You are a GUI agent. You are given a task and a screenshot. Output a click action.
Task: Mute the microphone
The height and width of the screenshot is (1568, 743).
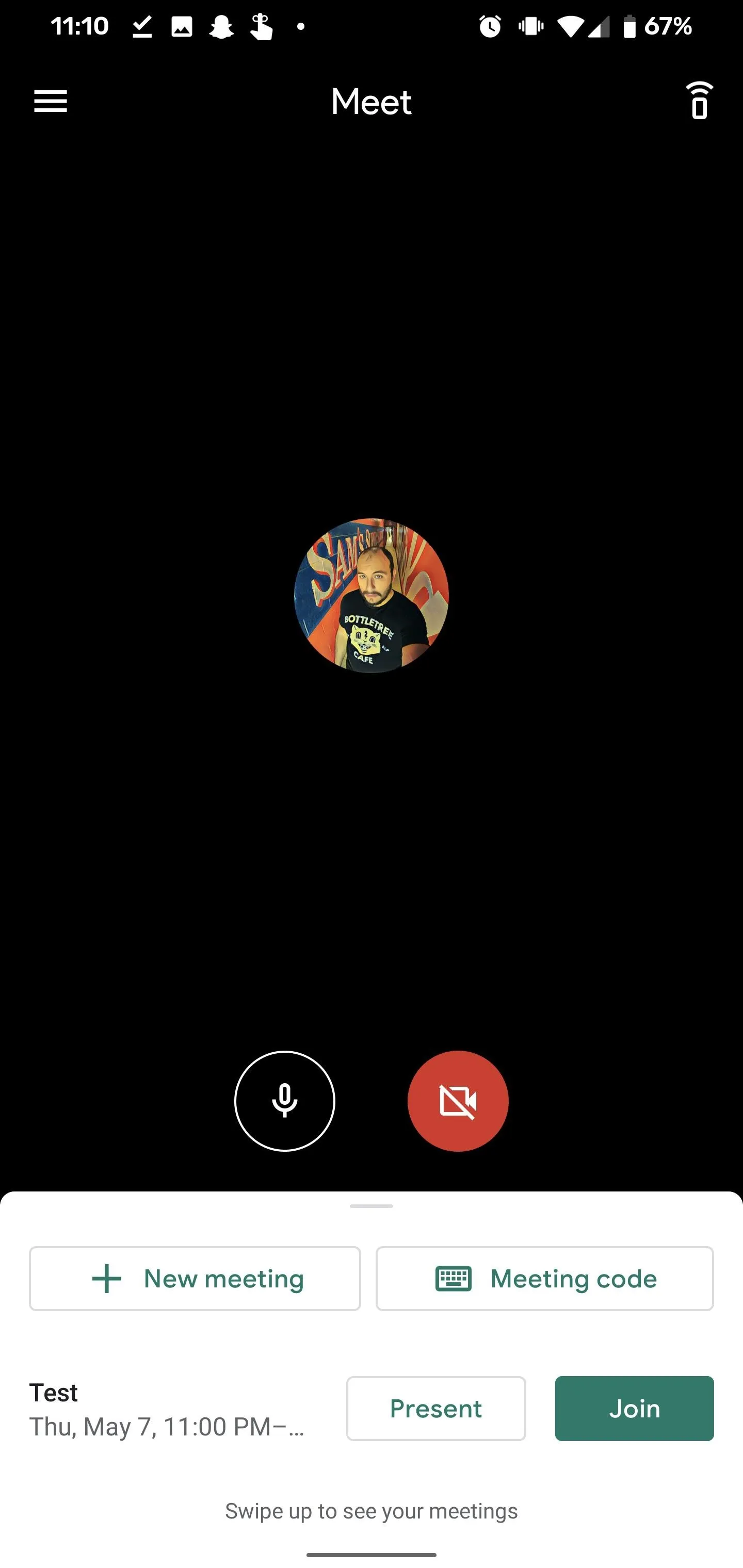[284, 1101]
